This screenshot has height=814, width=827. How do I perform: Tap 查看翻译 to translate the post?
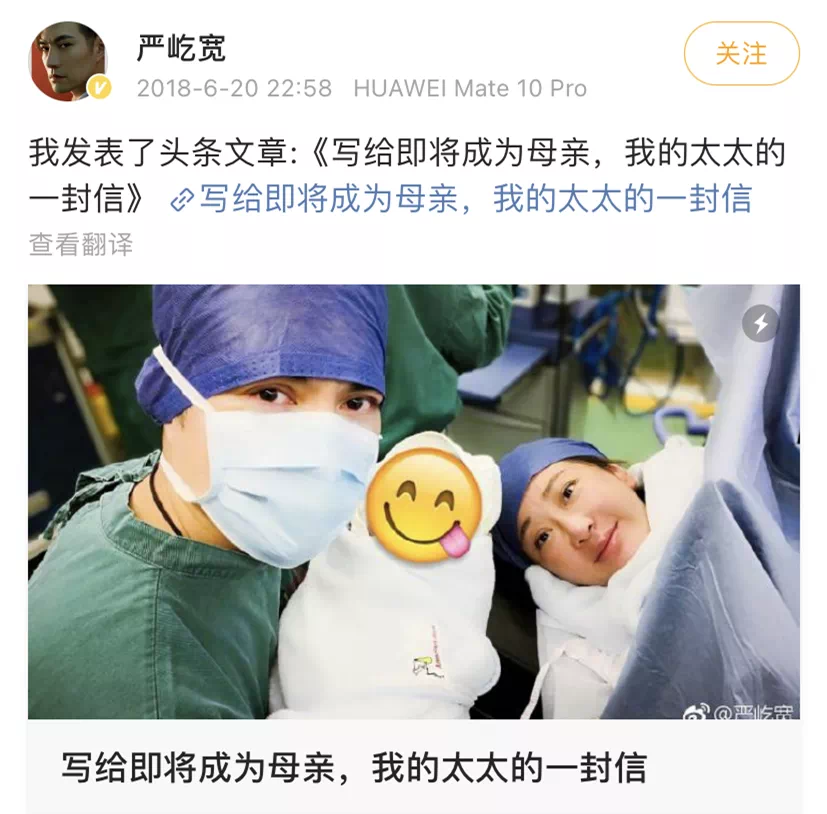[80, 244]
